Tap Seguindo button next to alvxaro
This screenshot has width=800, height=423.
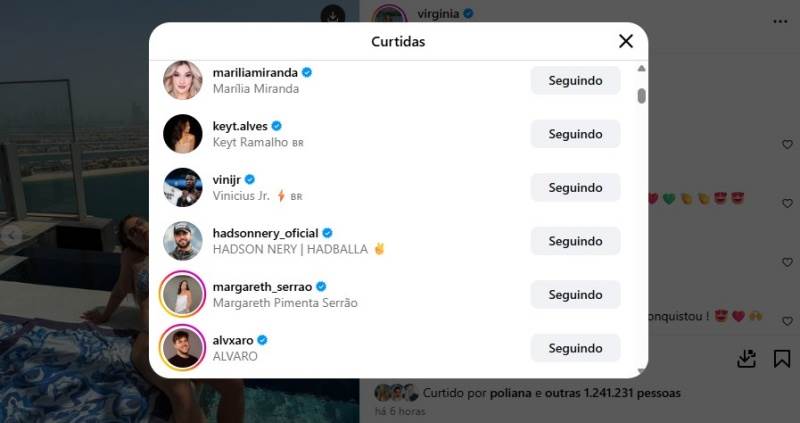coord(575,348)
